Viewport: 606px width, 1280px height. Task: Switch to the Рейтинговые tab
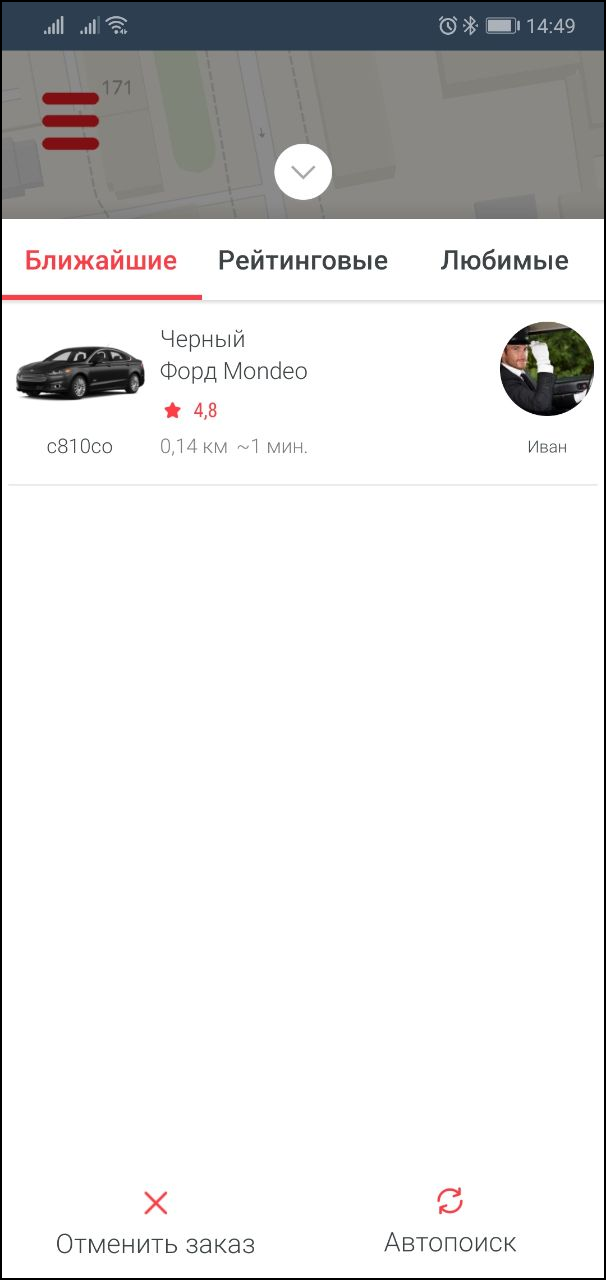(x=303, y=262)
